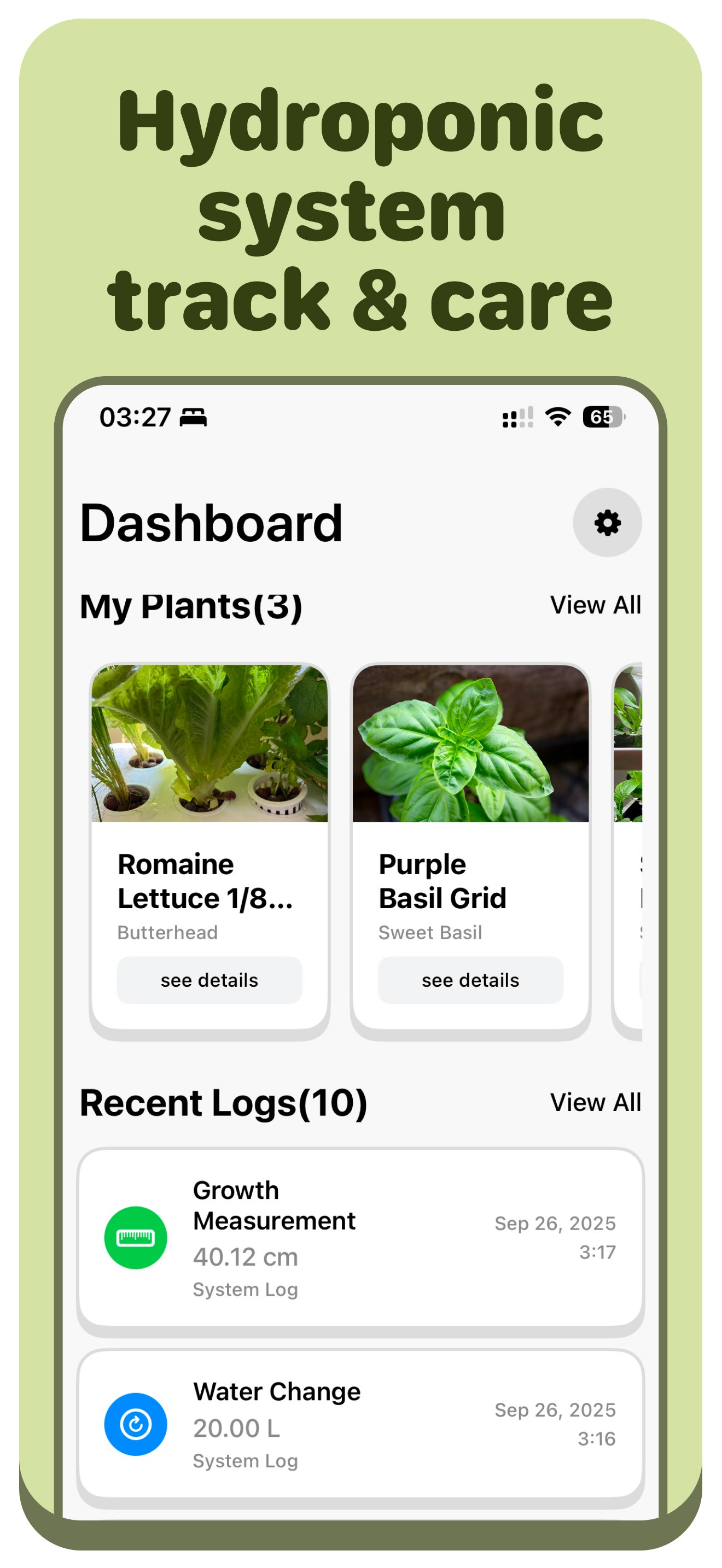Tap the blue water change refresh icon

pos(136,1423)
